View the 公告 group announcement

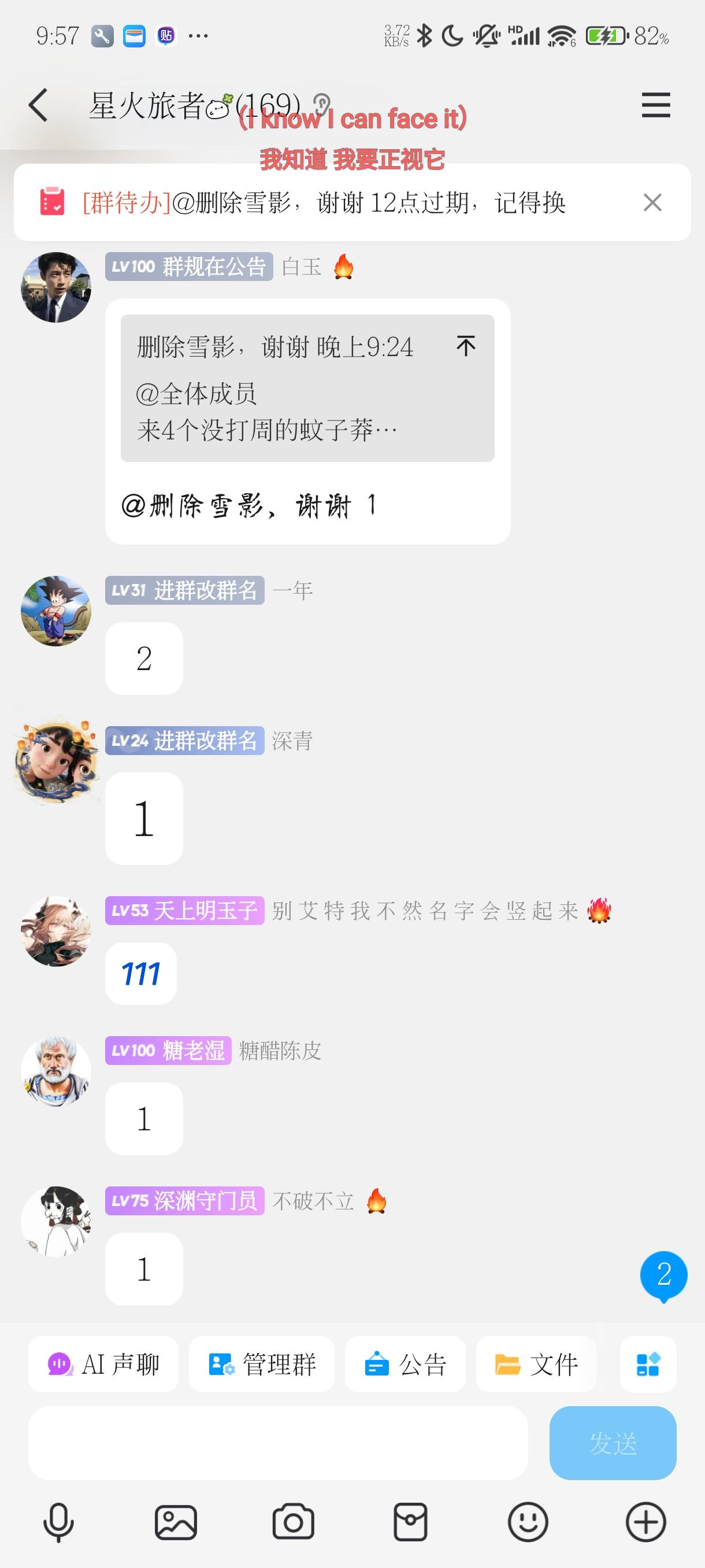[405, 1364]
